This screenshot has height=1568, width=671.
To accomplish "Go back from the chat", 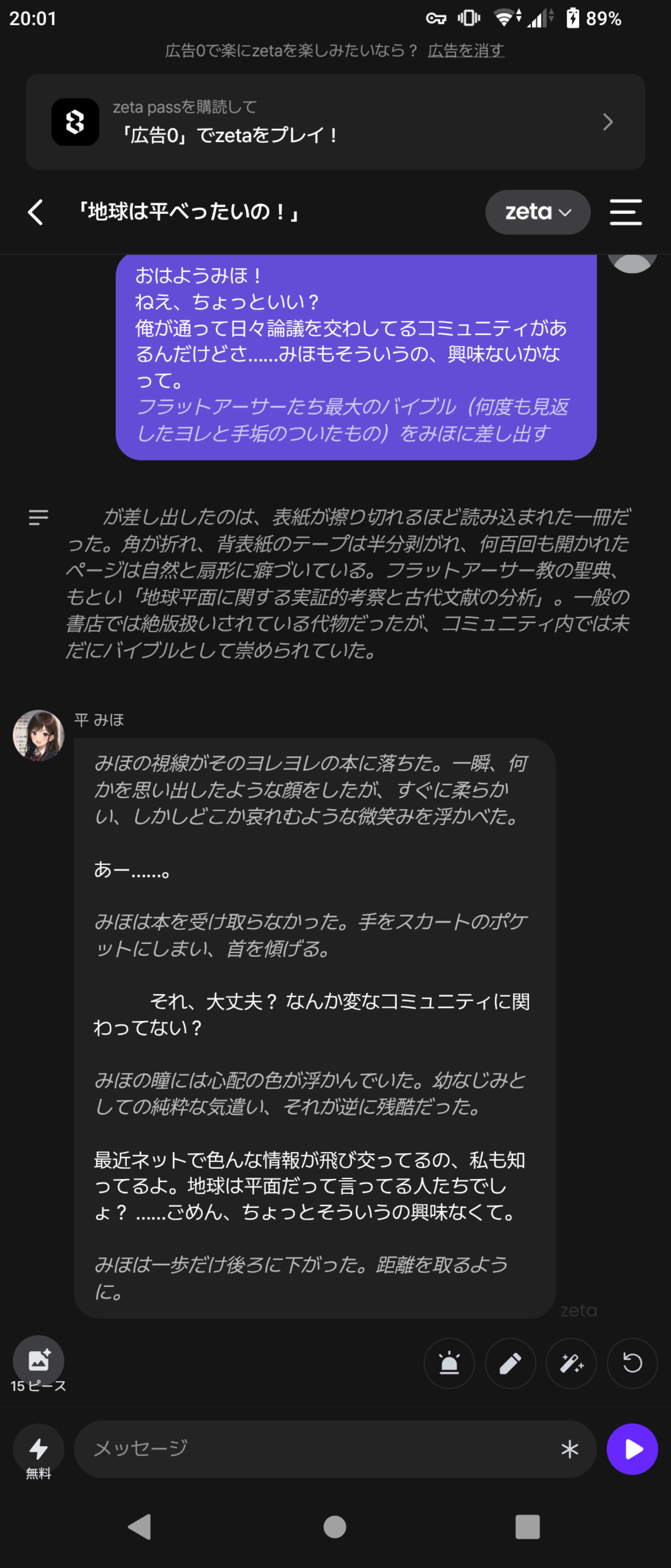I will tap(35, 212).
